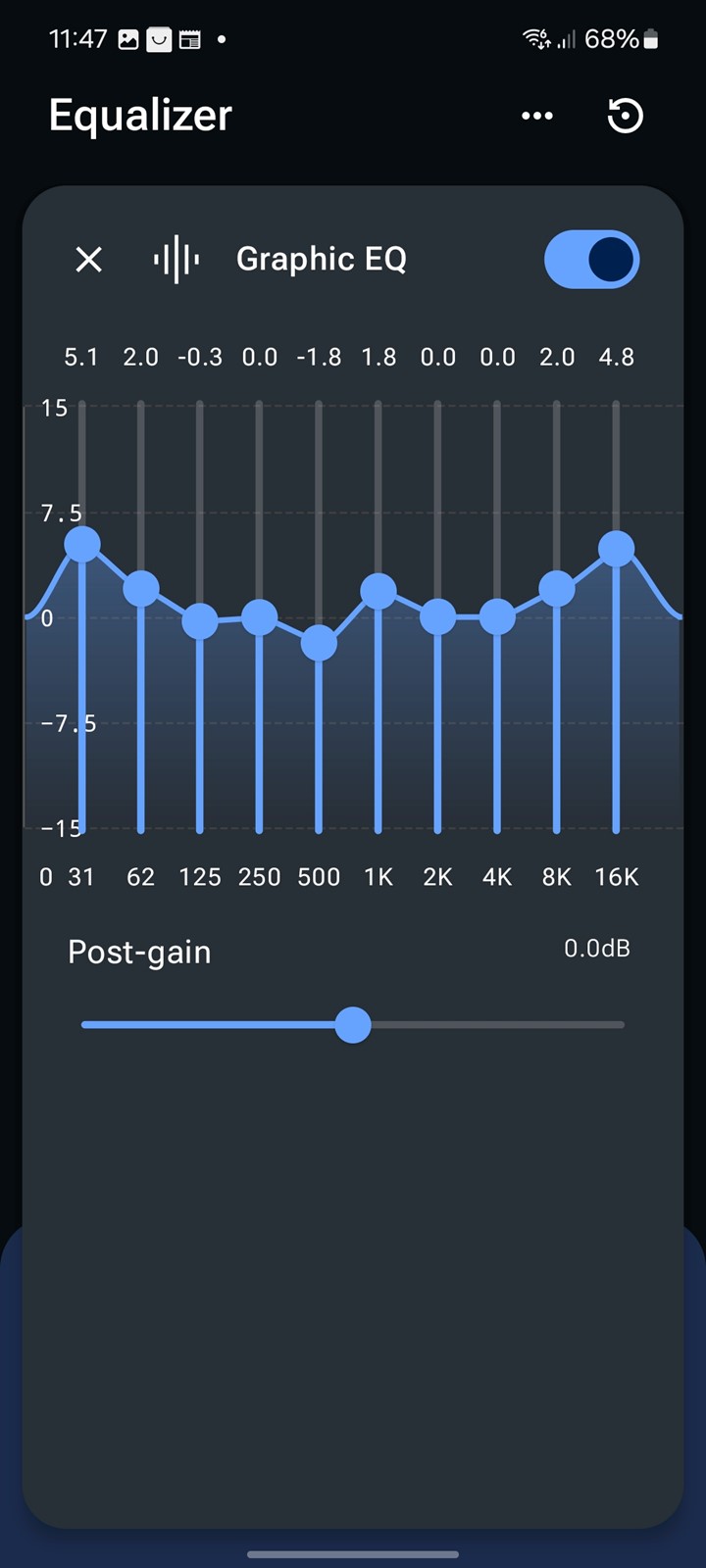706x1568 pixels.
Task: Select the 2K band slider knob
Action: [x=437, y=617]
